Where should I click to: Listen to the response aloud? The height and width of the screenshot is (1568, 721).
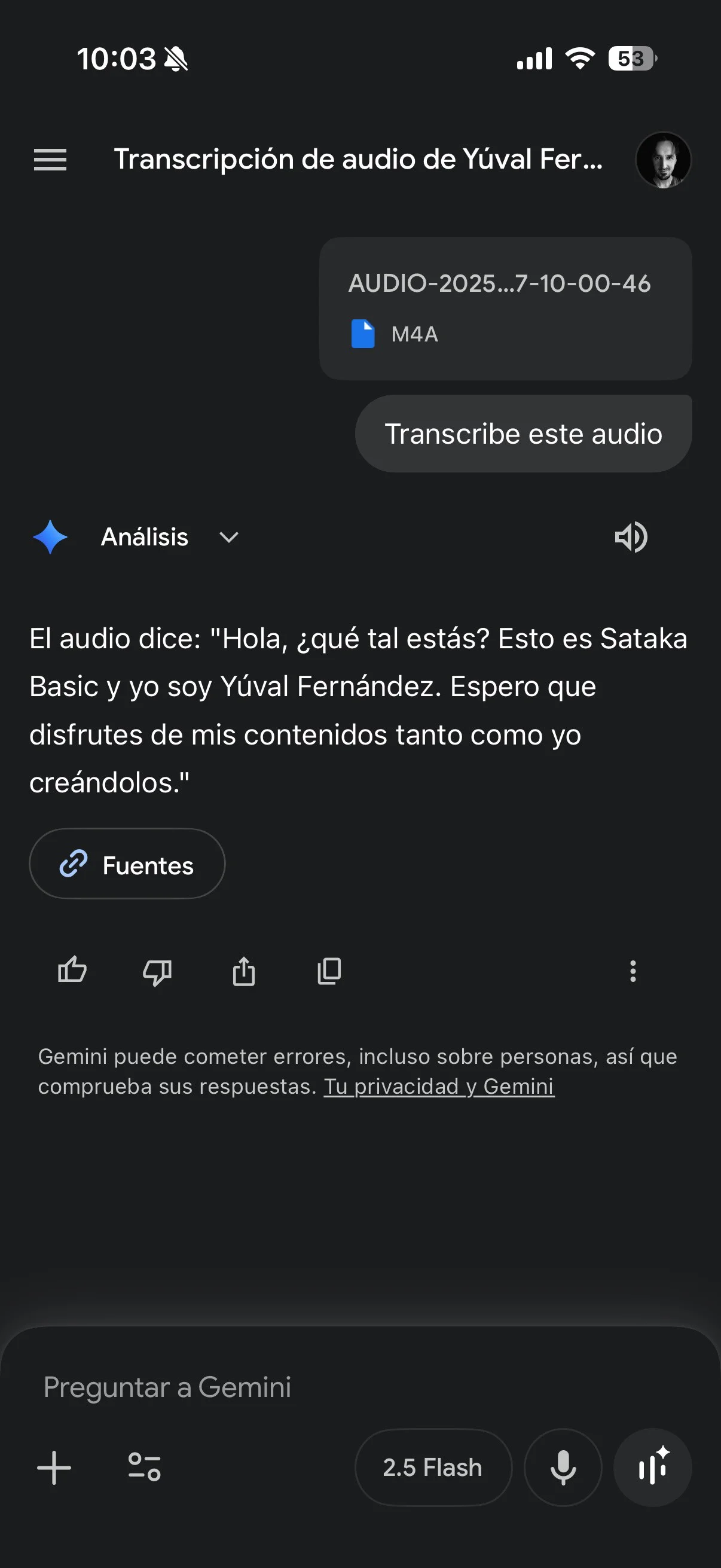tap(631, 538)
